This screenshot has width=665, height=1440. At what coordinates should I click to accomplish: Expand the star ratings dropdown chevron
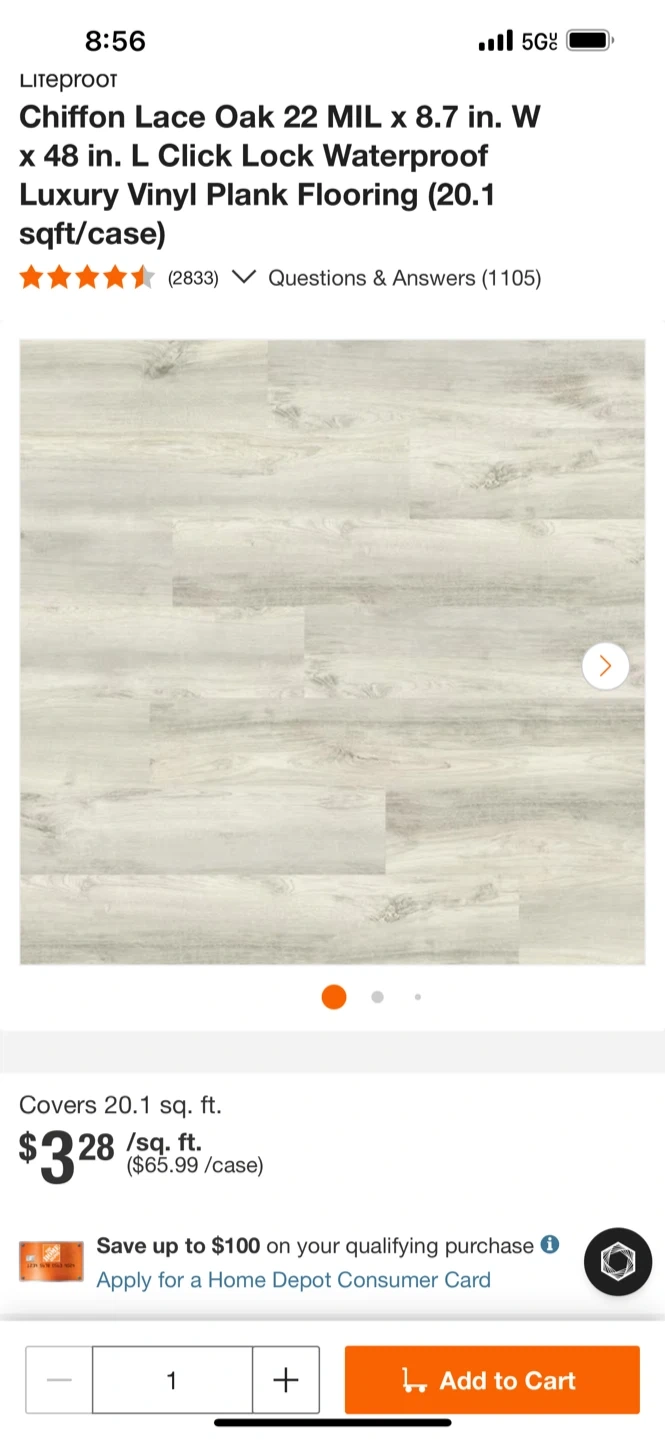243,277
